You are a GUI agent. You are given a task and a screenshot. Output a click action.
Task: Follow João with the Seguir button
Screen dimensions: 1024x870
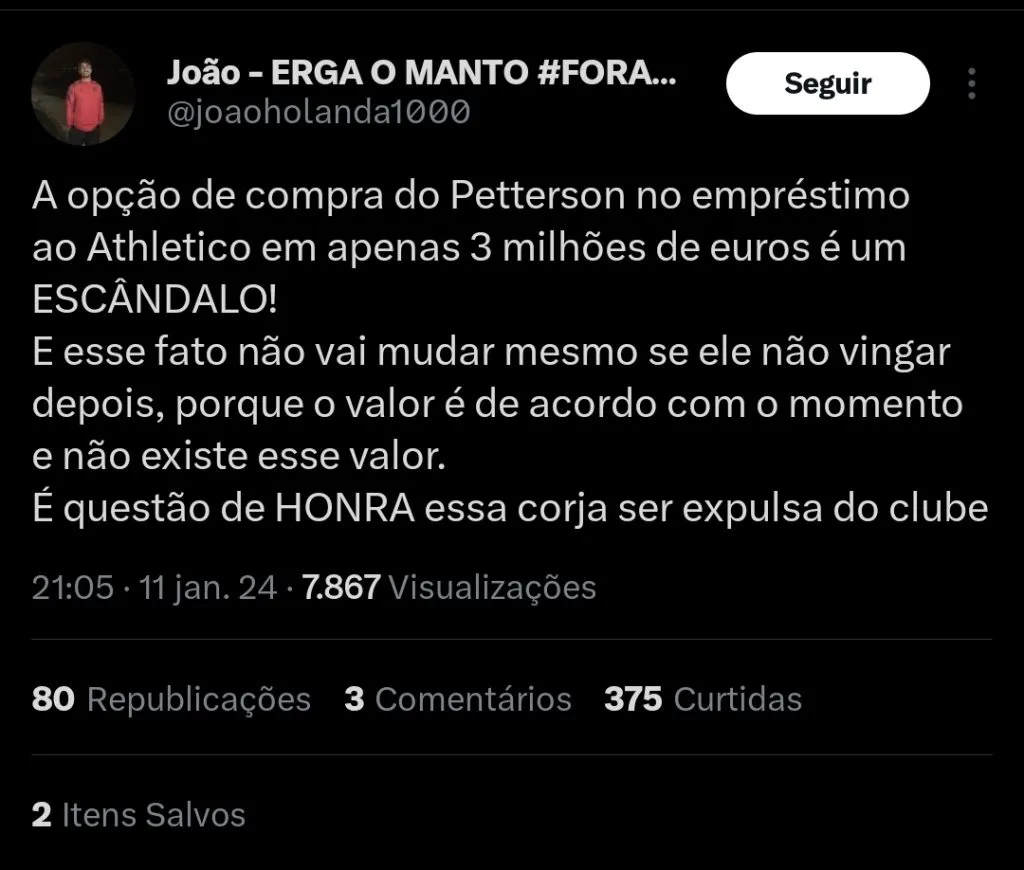[x=827, y=84]
